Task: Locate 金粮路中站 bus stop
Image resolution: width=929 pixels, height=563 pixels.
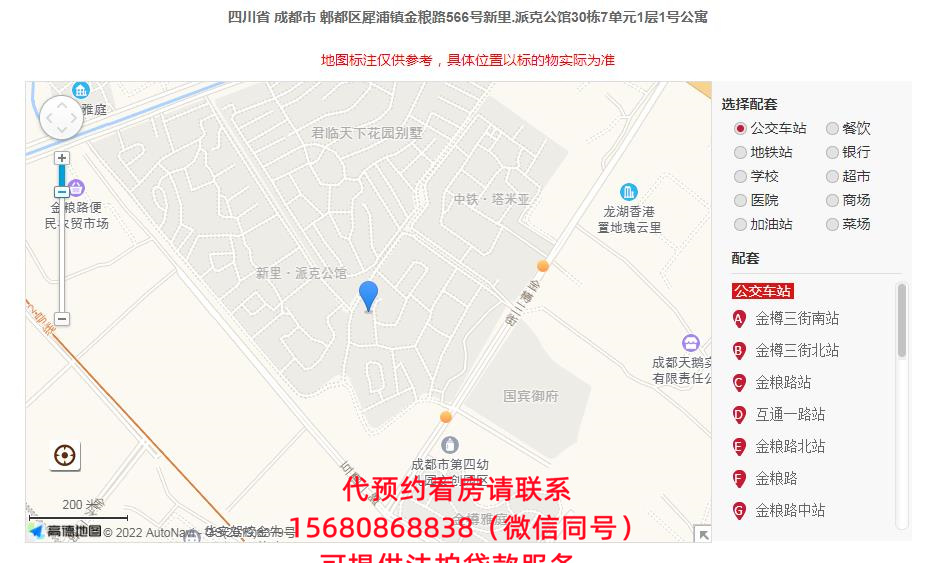Action: [789, 511]
